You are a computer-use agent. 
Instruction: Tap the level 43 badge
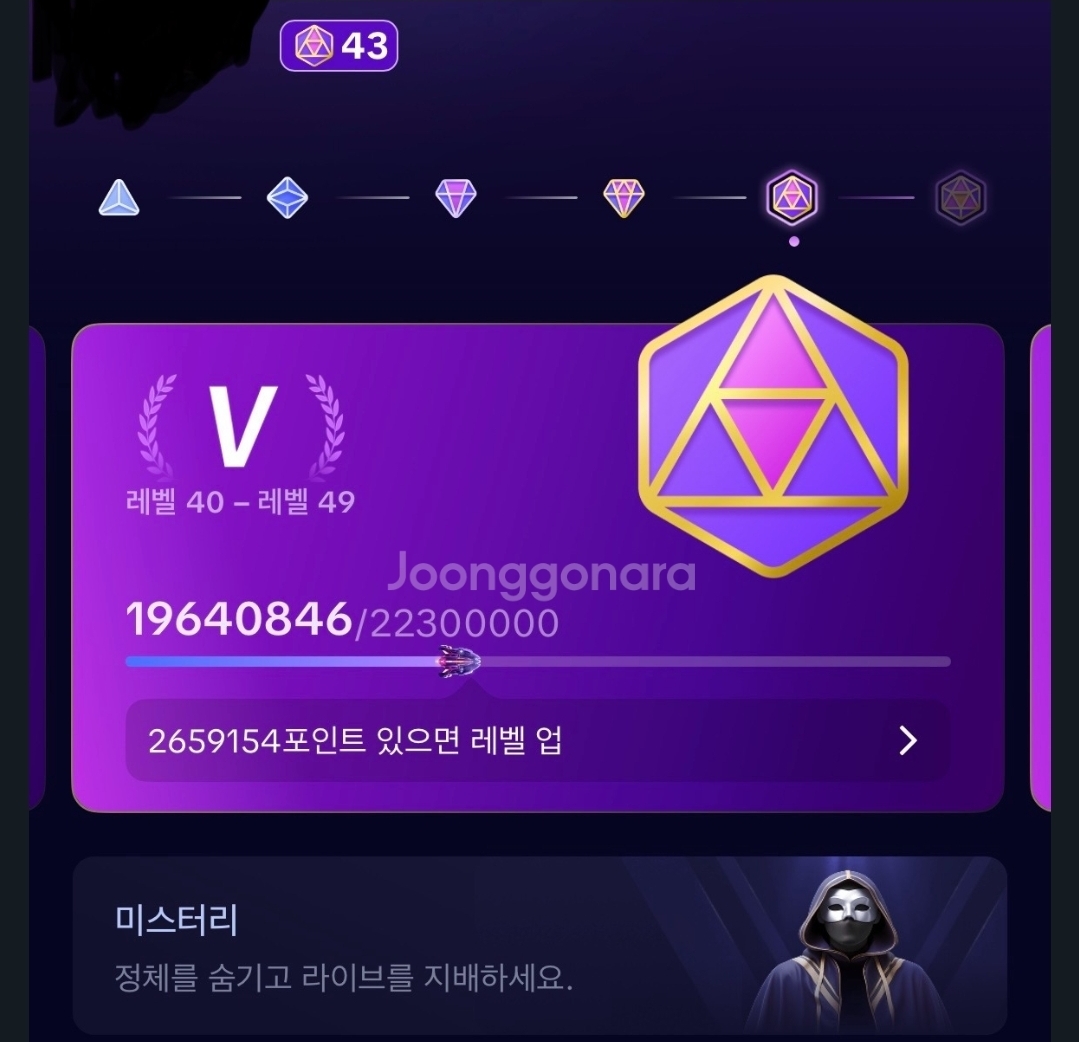tap(339, 46)
